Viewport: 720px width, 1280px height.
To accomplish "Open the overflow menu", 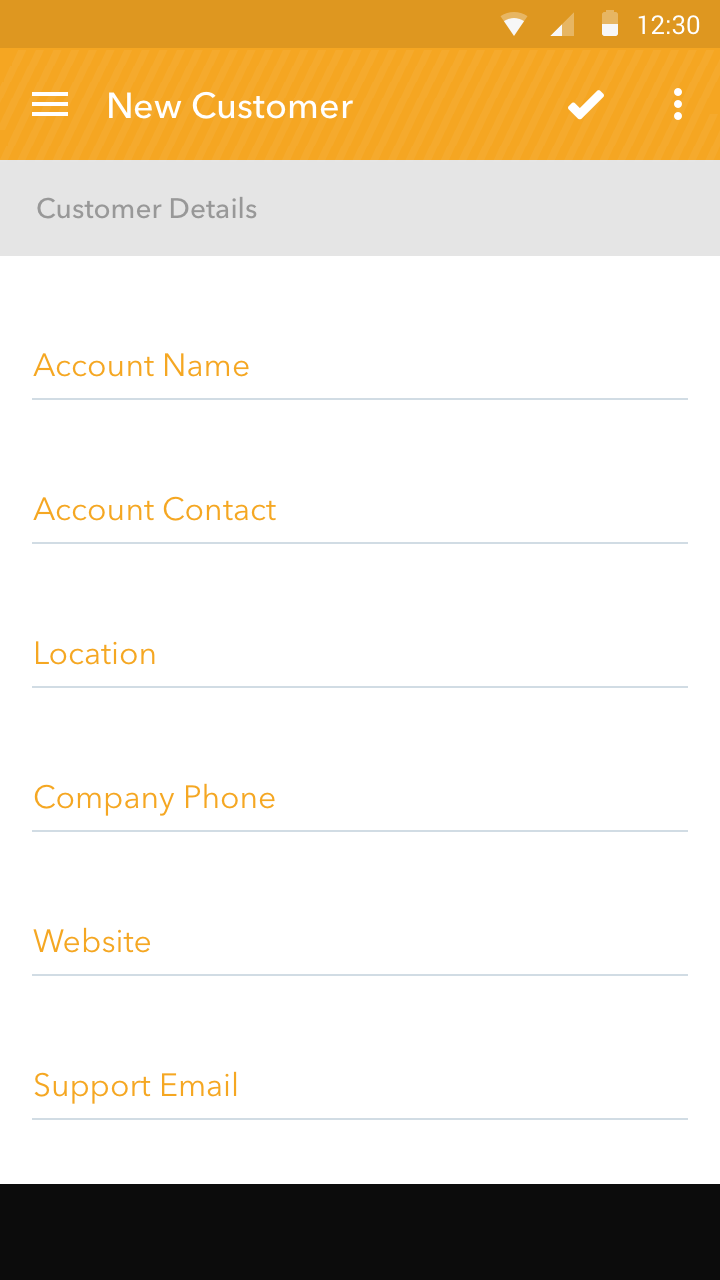I will [678, 105].
